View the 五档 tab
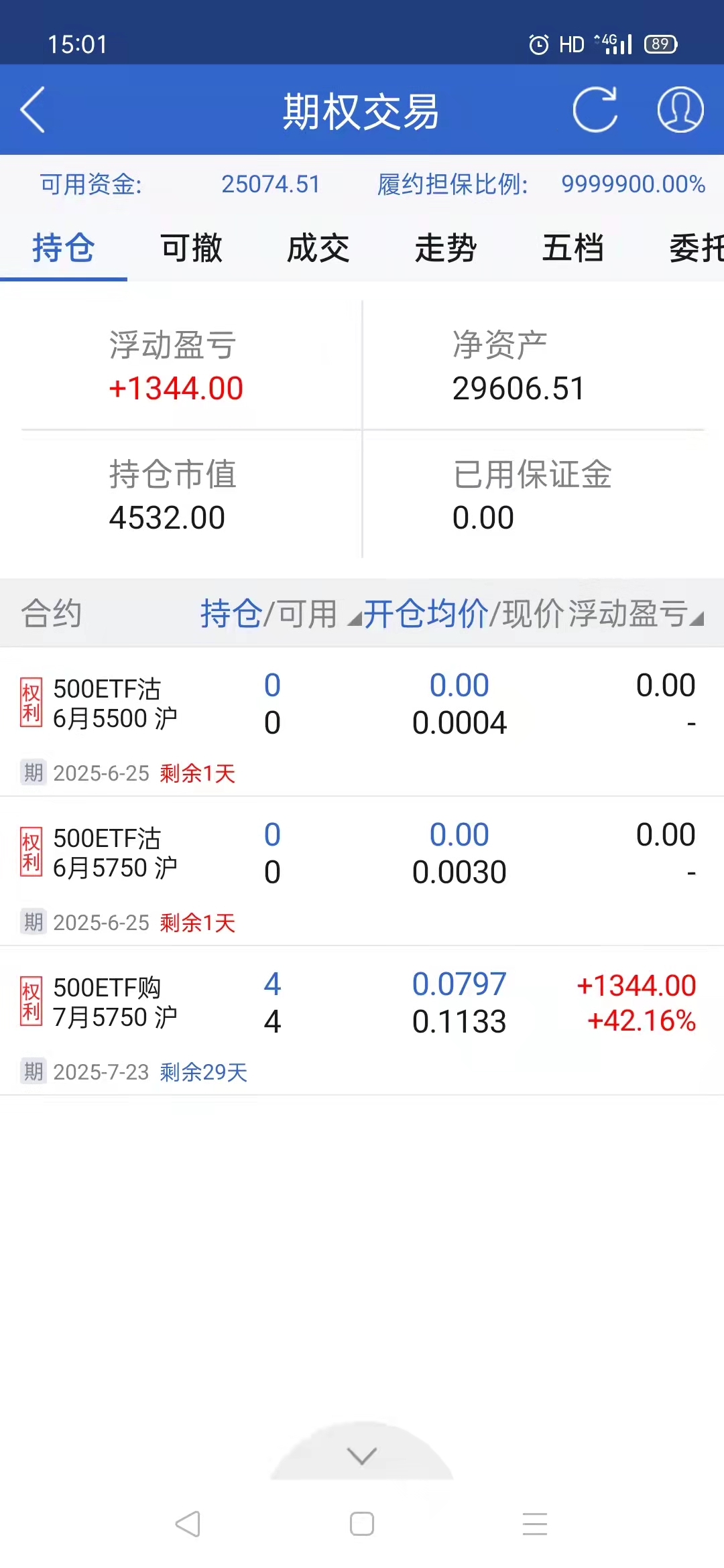 [x=573, y=248]
